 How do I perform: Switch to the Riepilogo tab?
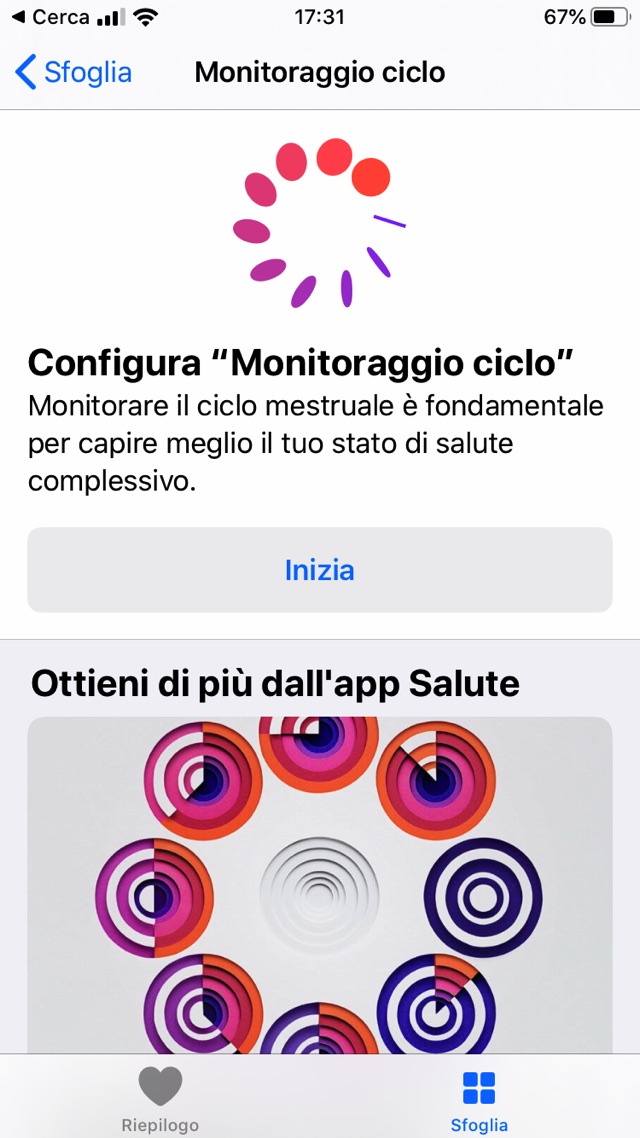click(160, 1098)
